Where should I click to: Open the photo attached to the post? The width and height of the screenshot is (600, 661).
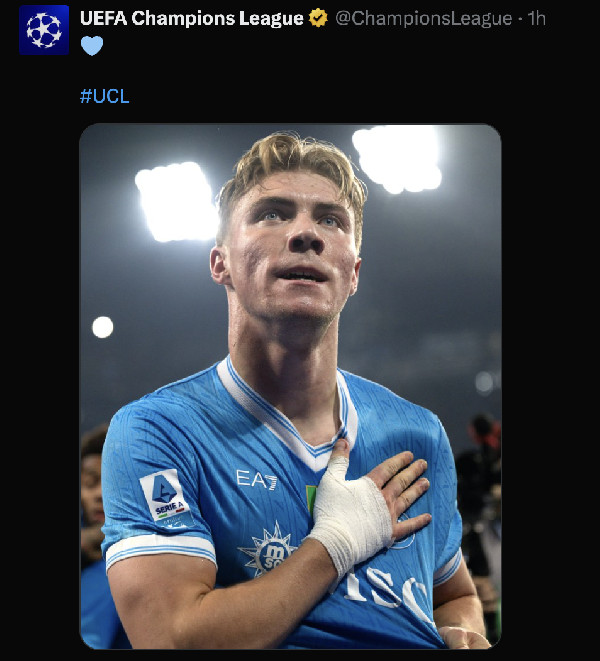pyautogui.click(x=290, y=385)
